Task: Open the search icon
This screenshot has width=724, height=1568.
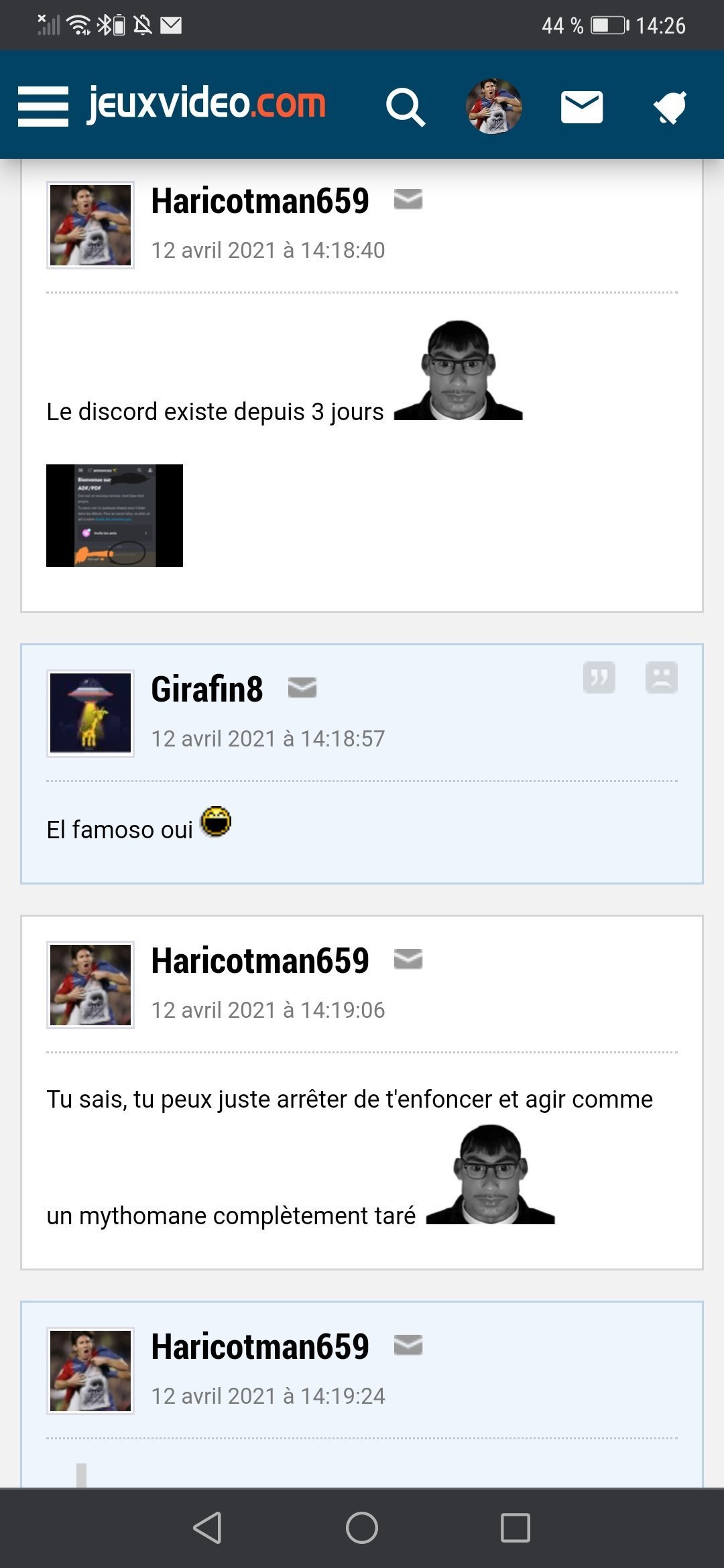Action: [406, 107]
